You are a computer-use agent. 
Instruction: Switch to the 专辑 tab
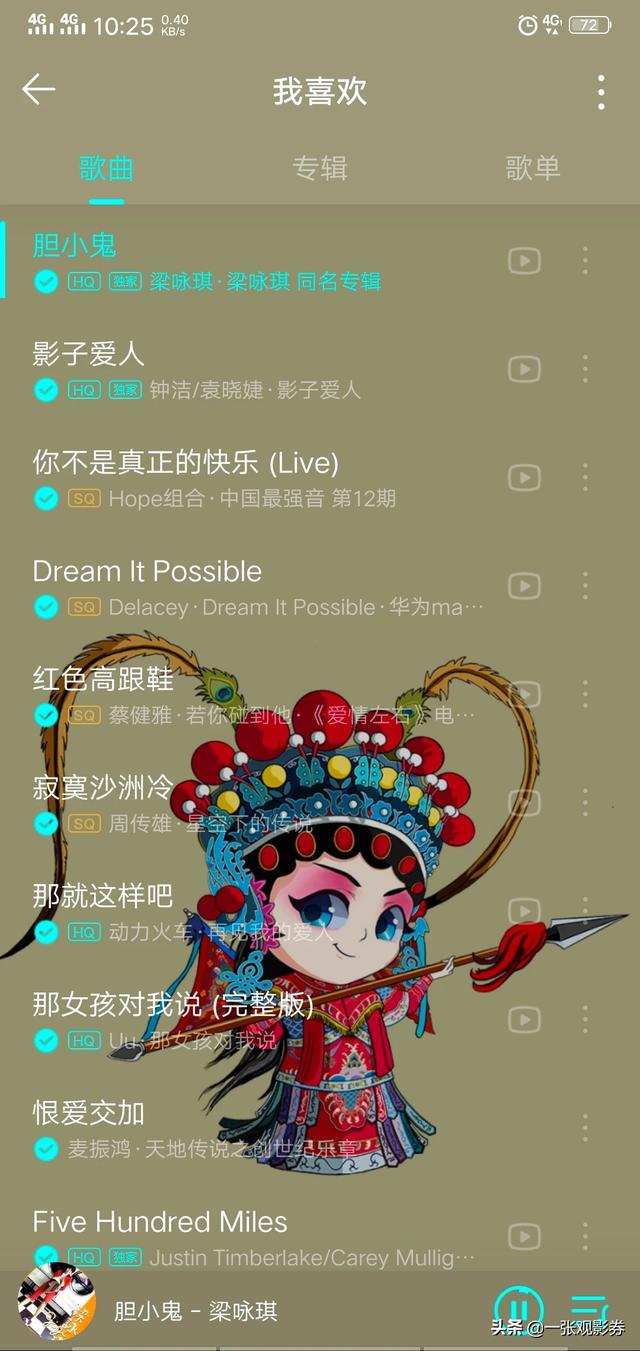(320, 167)
